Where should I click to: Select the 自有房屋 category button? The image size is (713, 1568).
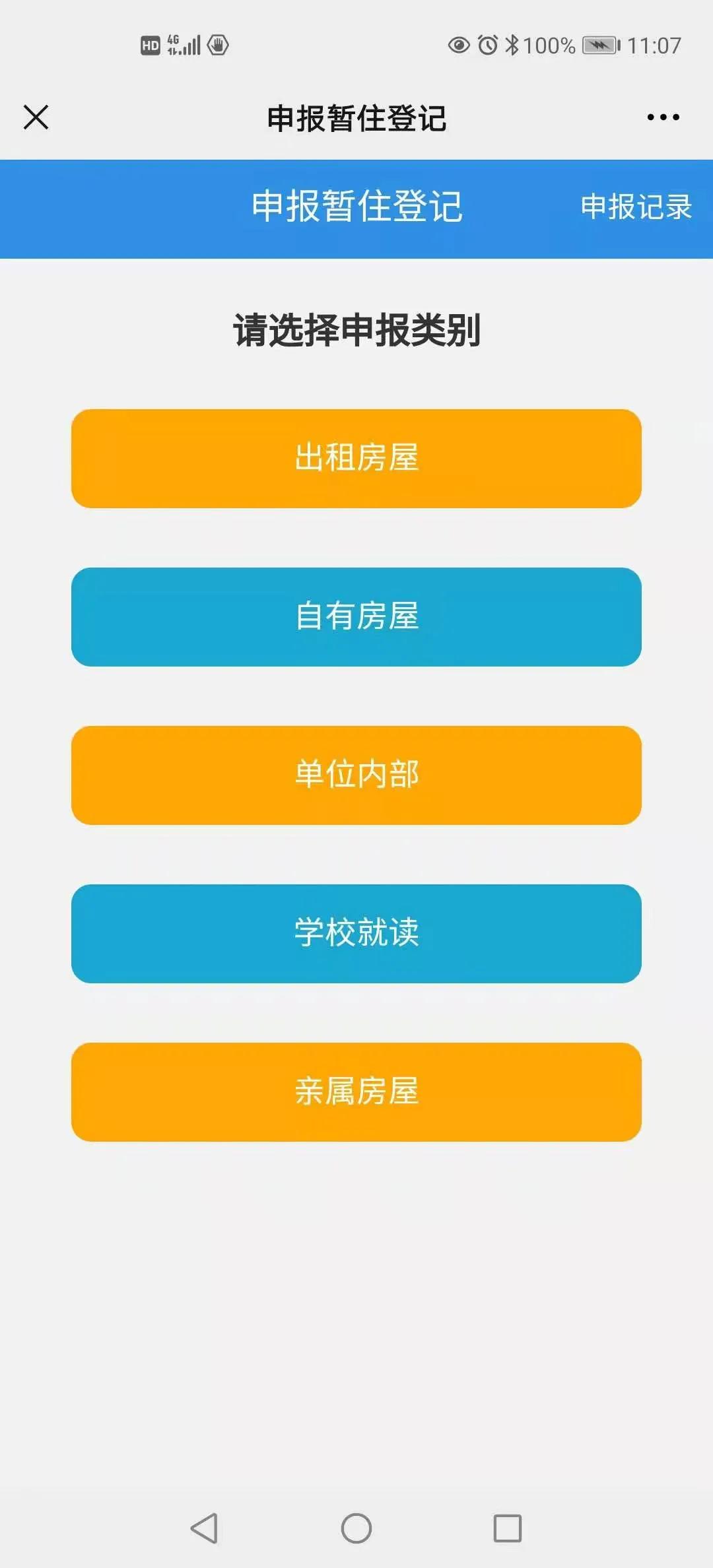(356, 617)
